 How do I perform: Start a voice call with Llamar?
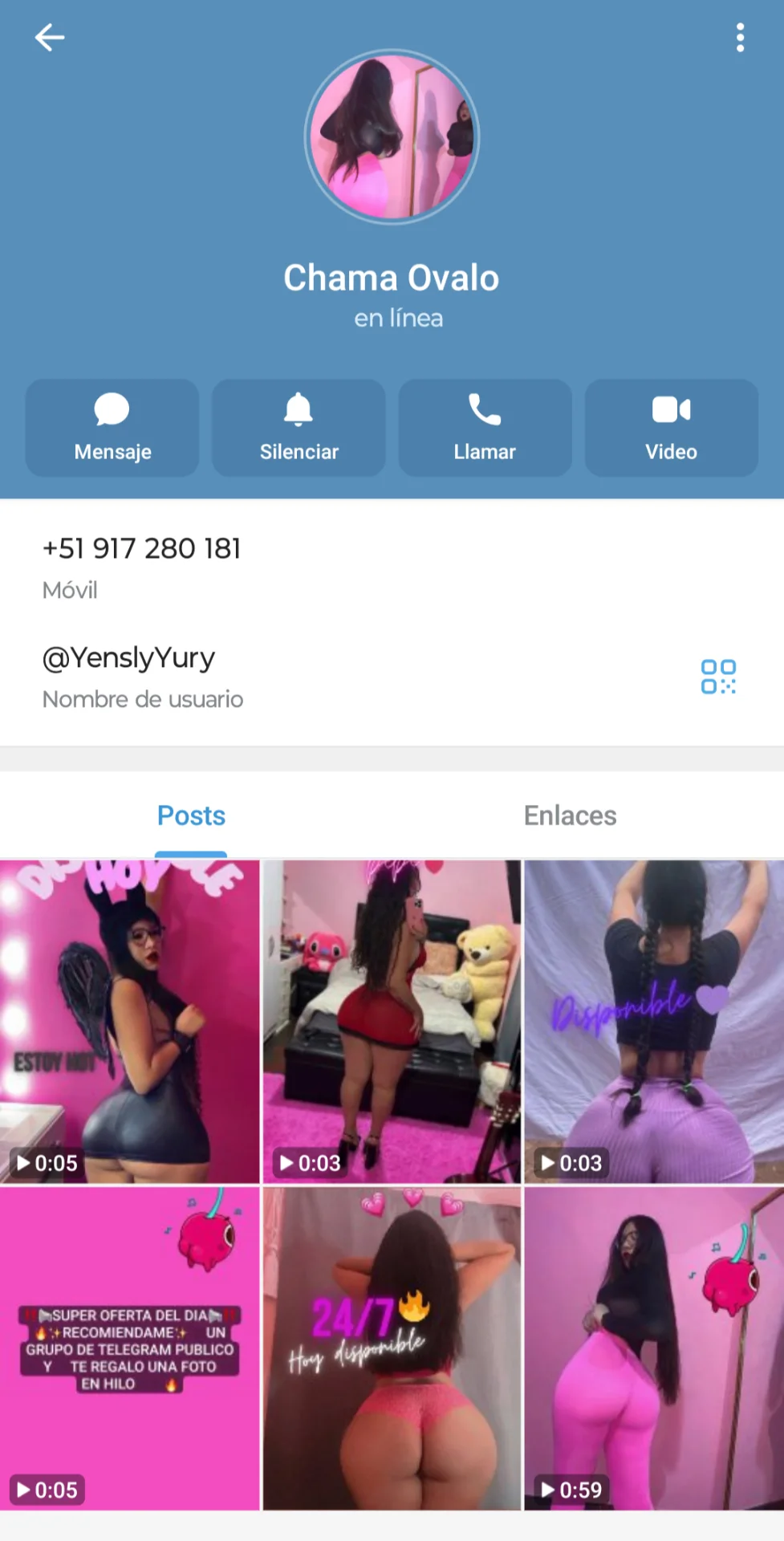[485, 428]
